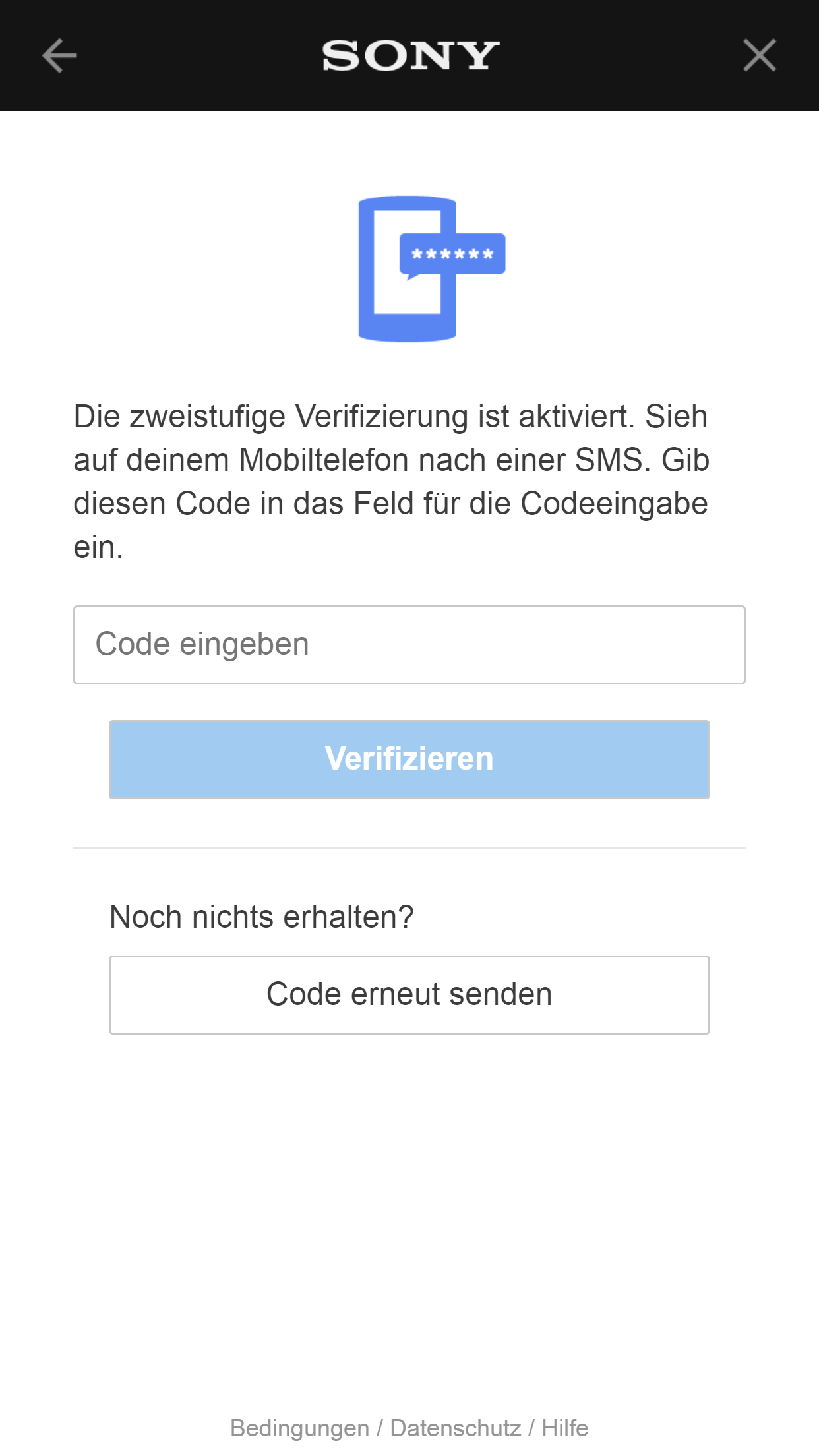
Task: Open the Hilfe link
Action: coord(565,1428)
